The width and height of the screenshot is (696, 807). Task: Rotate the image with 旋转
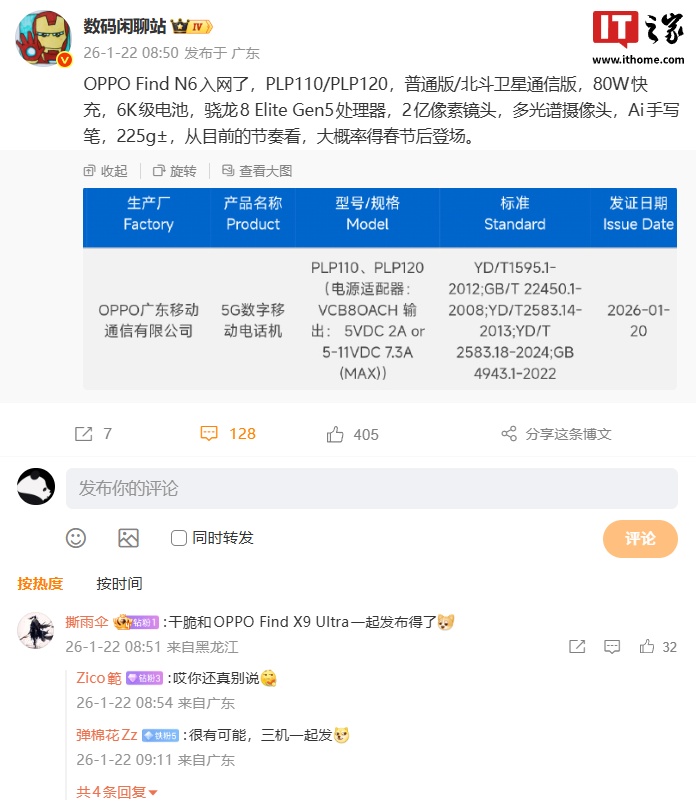point(175,171)
